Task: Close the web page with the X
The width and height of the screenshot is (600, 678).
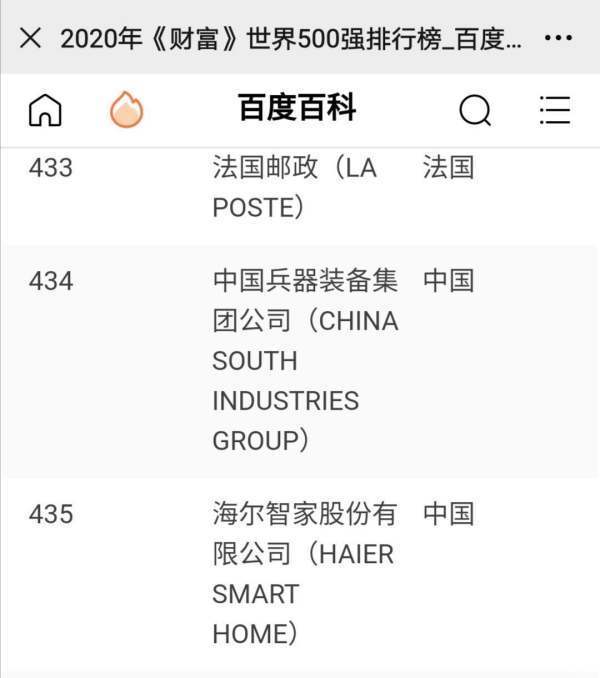Action: click(31, 38)
